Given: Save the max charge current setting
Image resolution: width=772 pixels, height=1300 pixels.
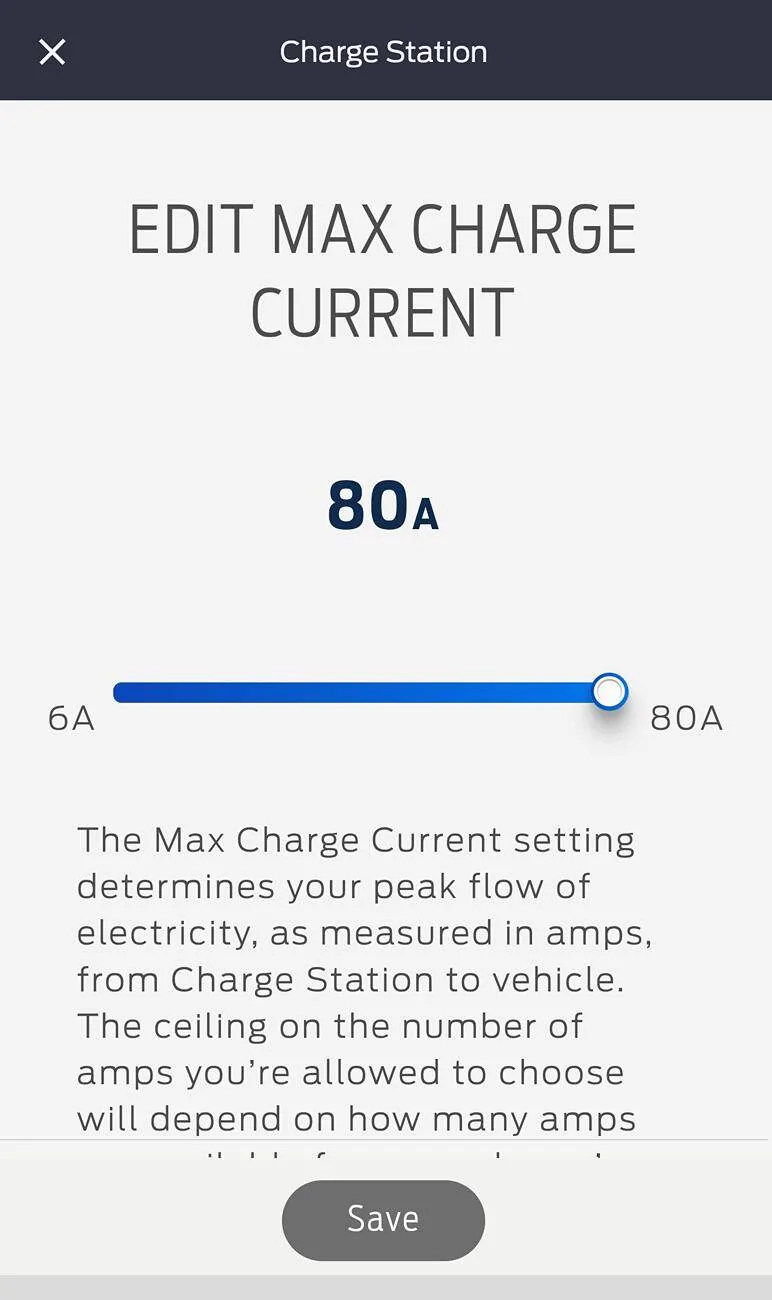Looking at the screenshot, I should (x=383, y=1219).
